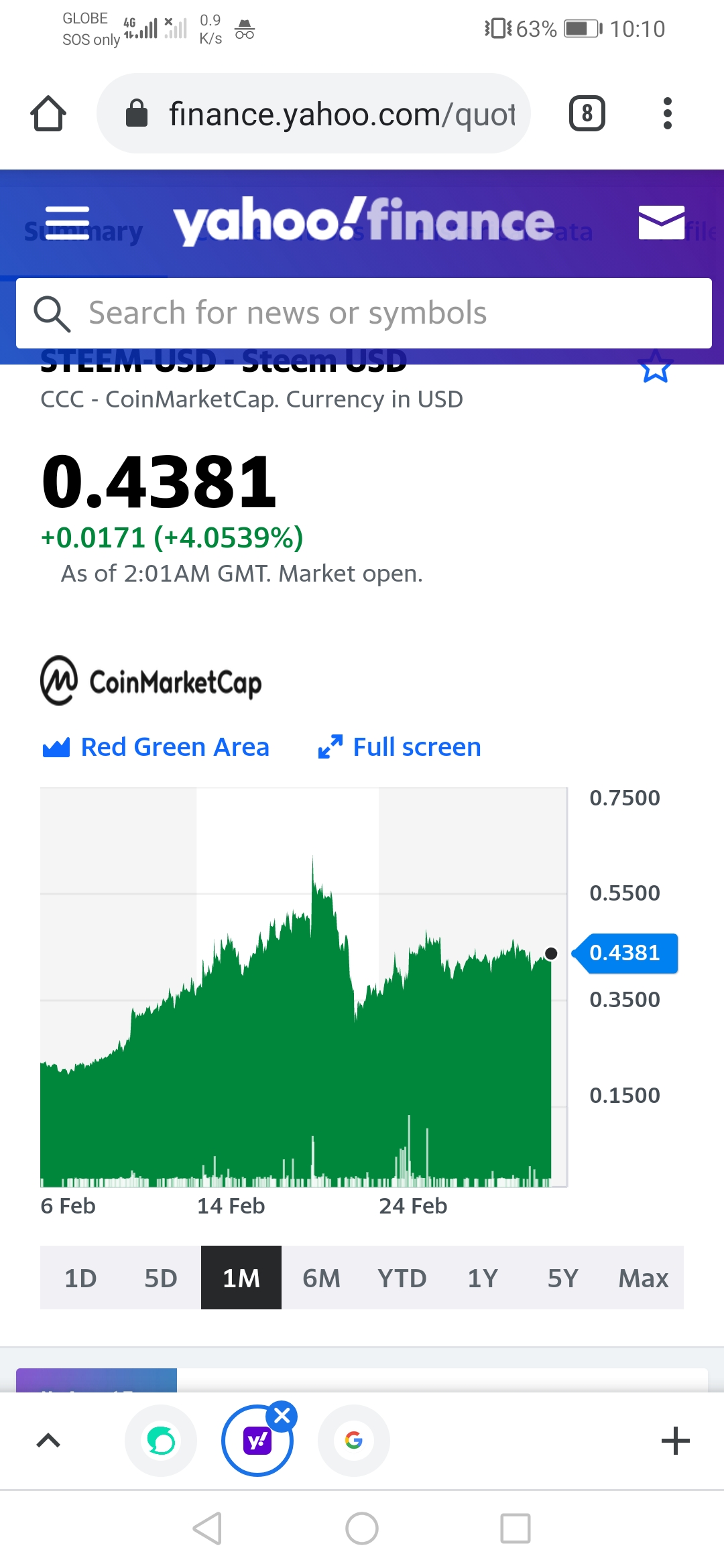This screenshot has width=724, height=1568.
Task: Switch chart range to Max
Action: click(644, 1278)
